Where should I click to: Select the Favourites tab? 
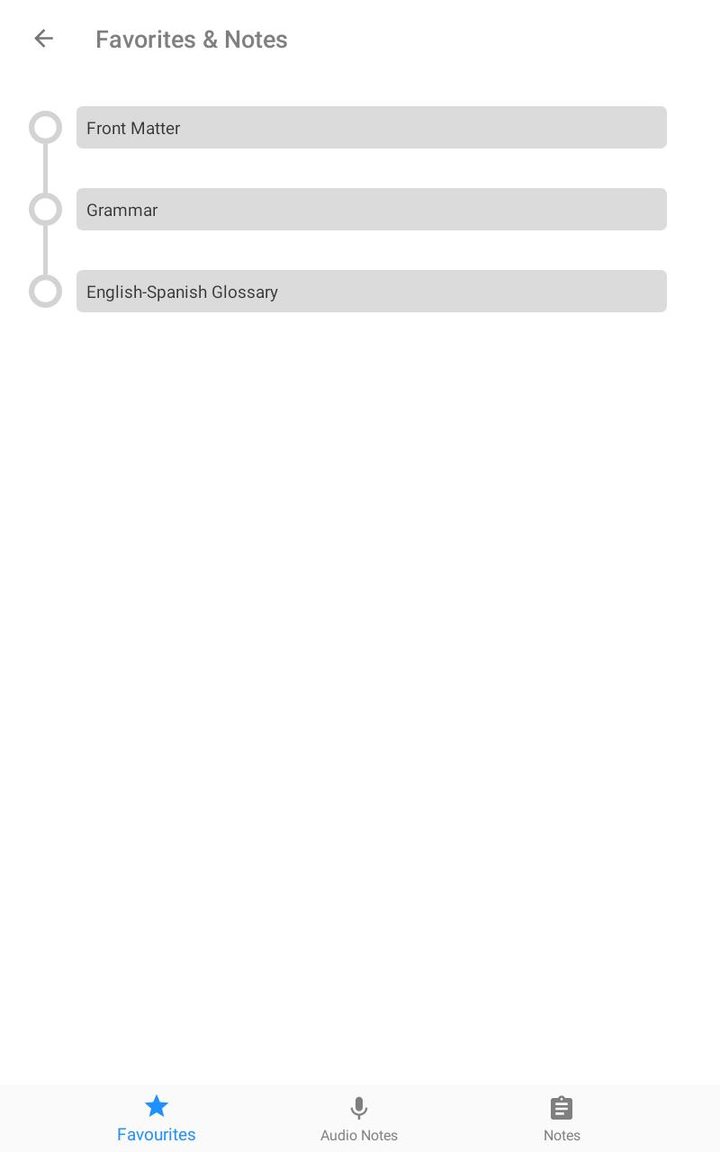click(156, 1118)
